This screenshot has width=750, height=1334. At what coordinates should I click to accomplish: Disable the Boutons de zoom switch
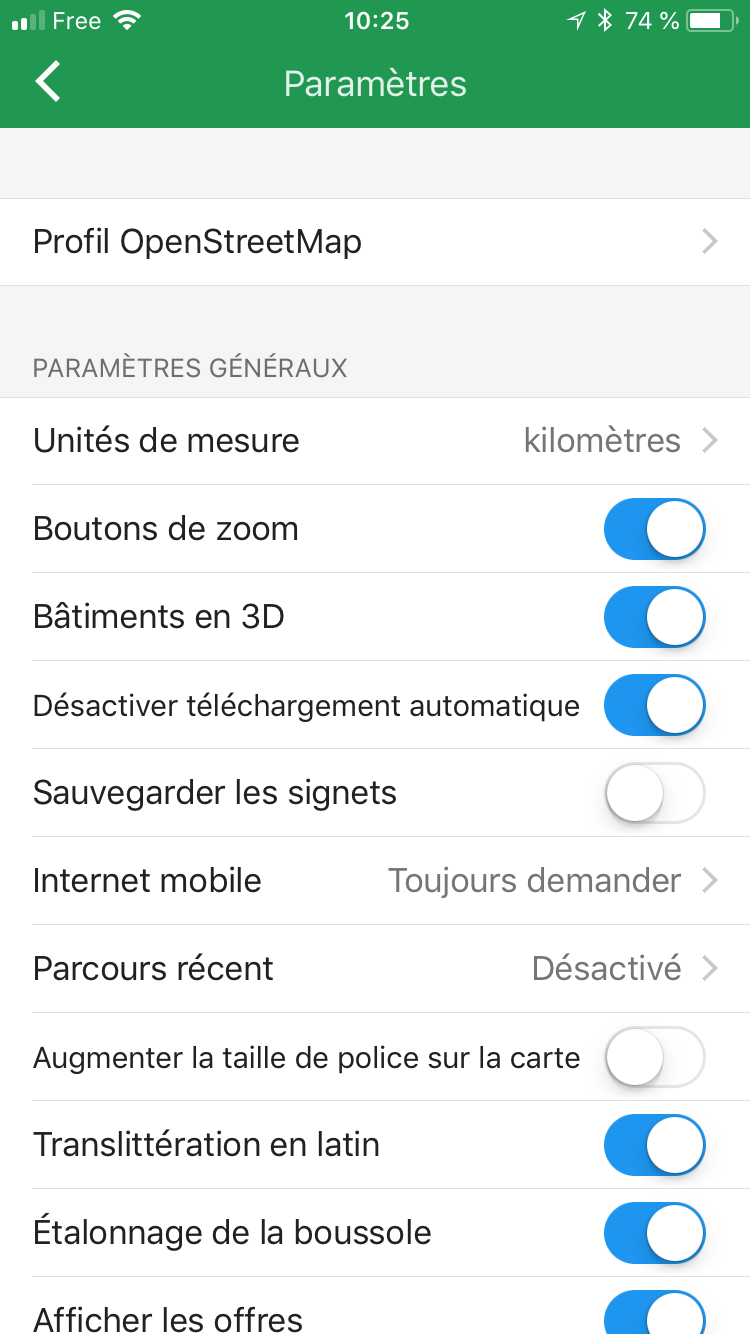coord(654,529)
